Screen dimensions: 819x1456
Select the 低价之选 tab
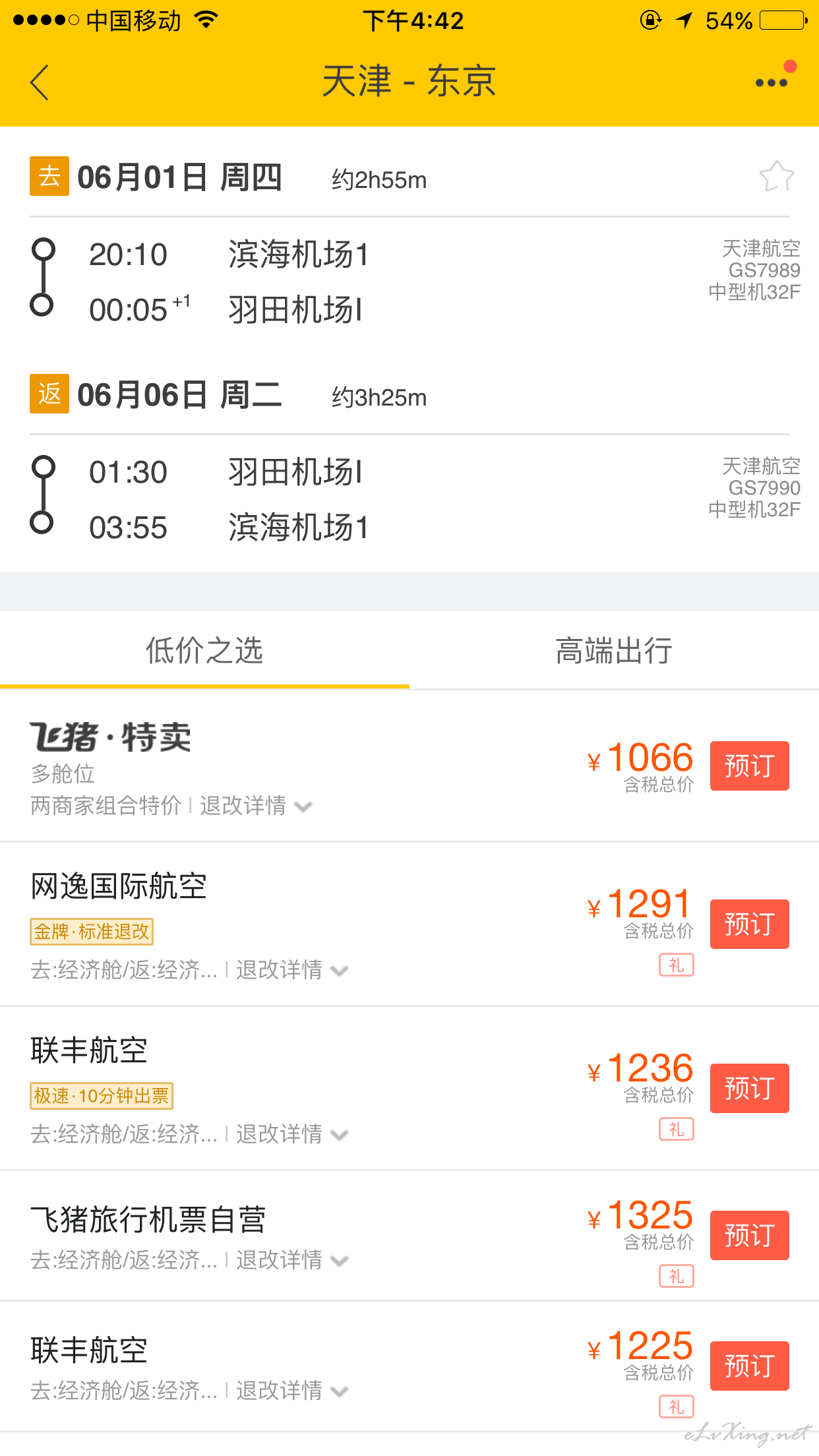(204, 651)
